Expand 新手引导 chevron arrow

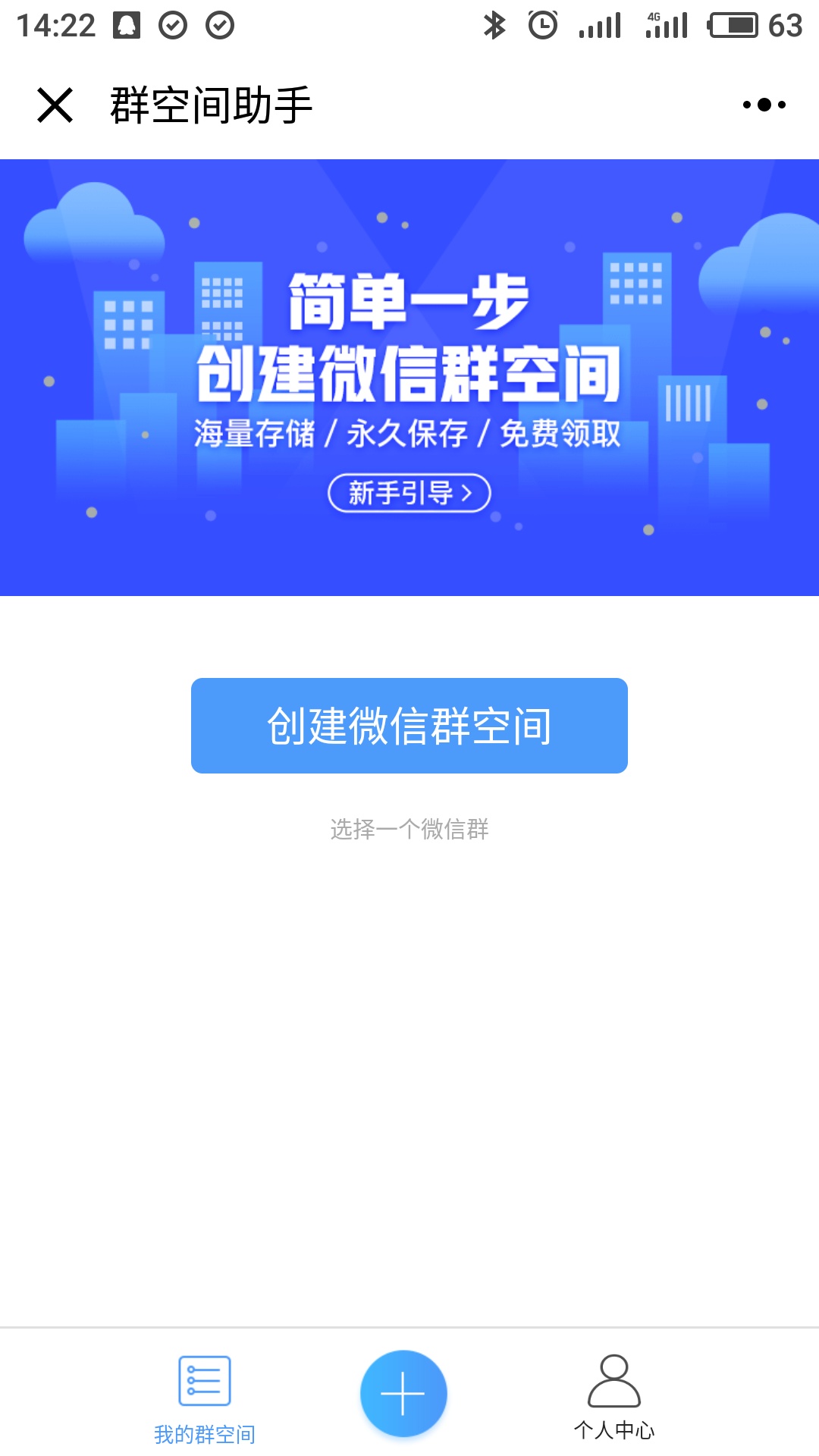click(468, 493)
